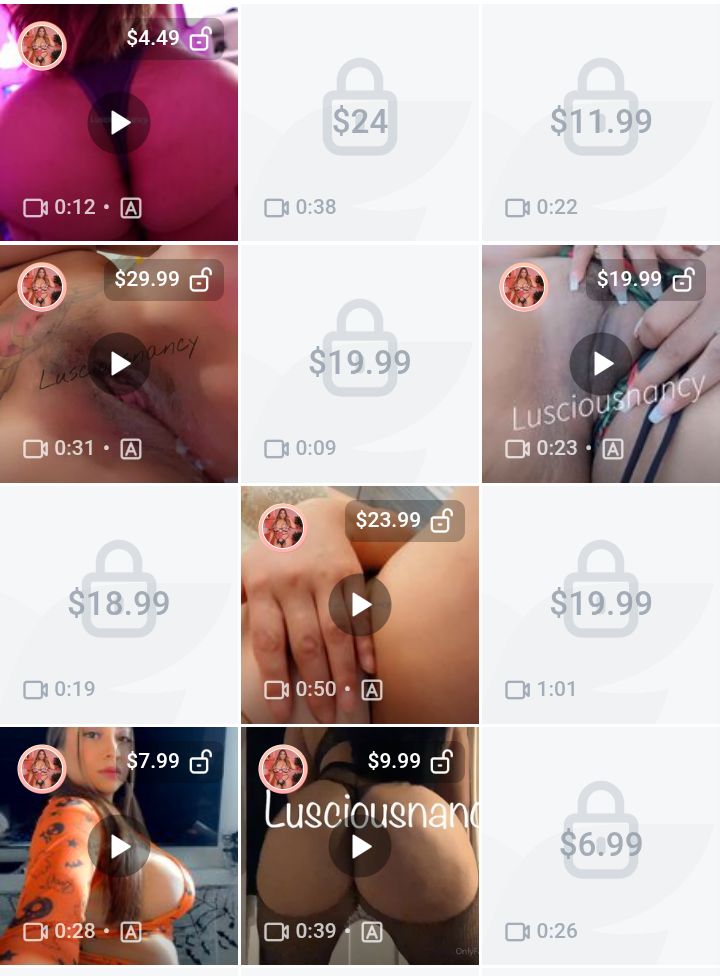Open the locked $11.99 video tile

pos(600,122)
